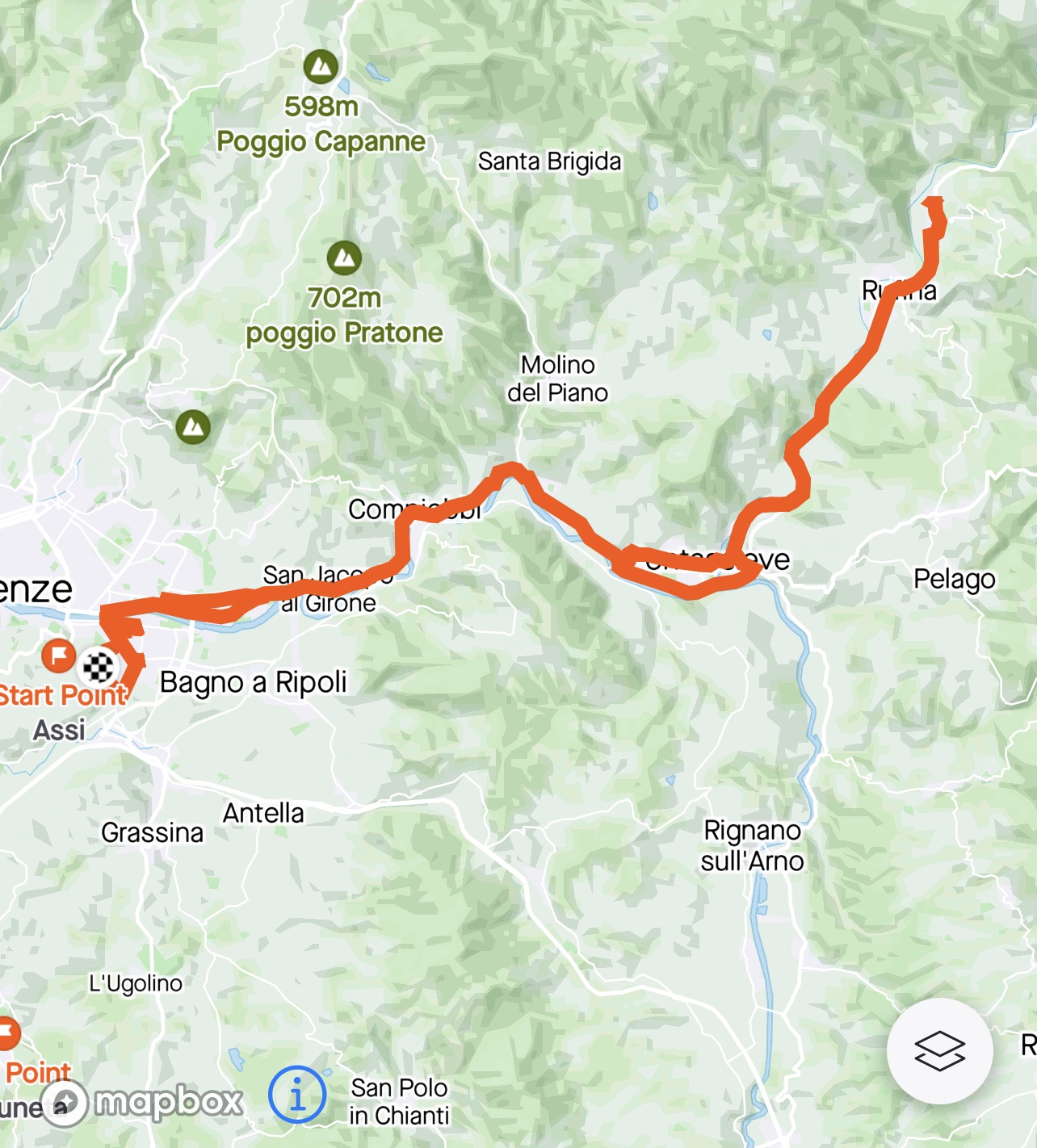Open the map layers button

coord(939,1051)
